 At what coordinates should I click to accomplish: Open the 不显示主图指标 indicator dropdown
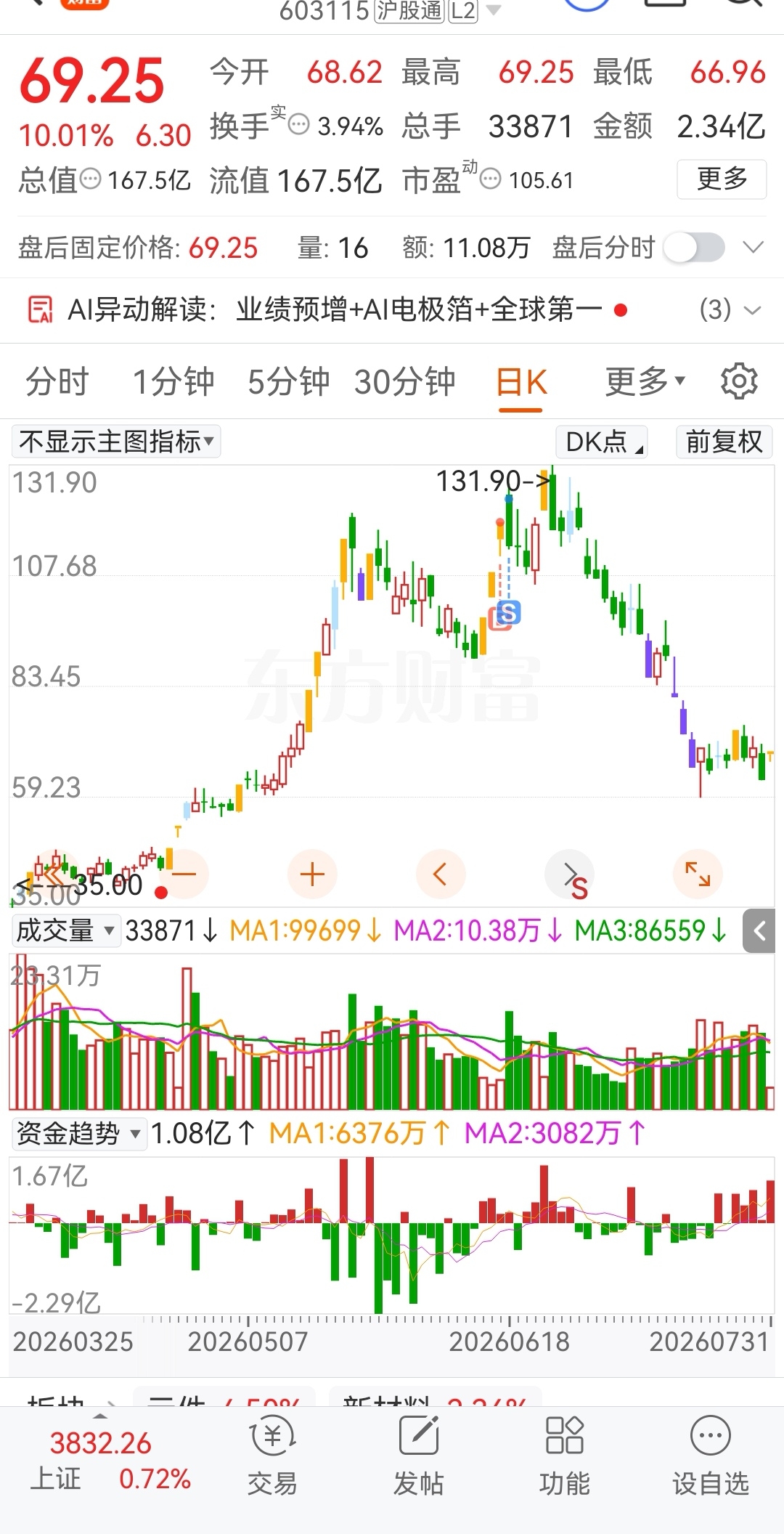[x=116, y=441]
